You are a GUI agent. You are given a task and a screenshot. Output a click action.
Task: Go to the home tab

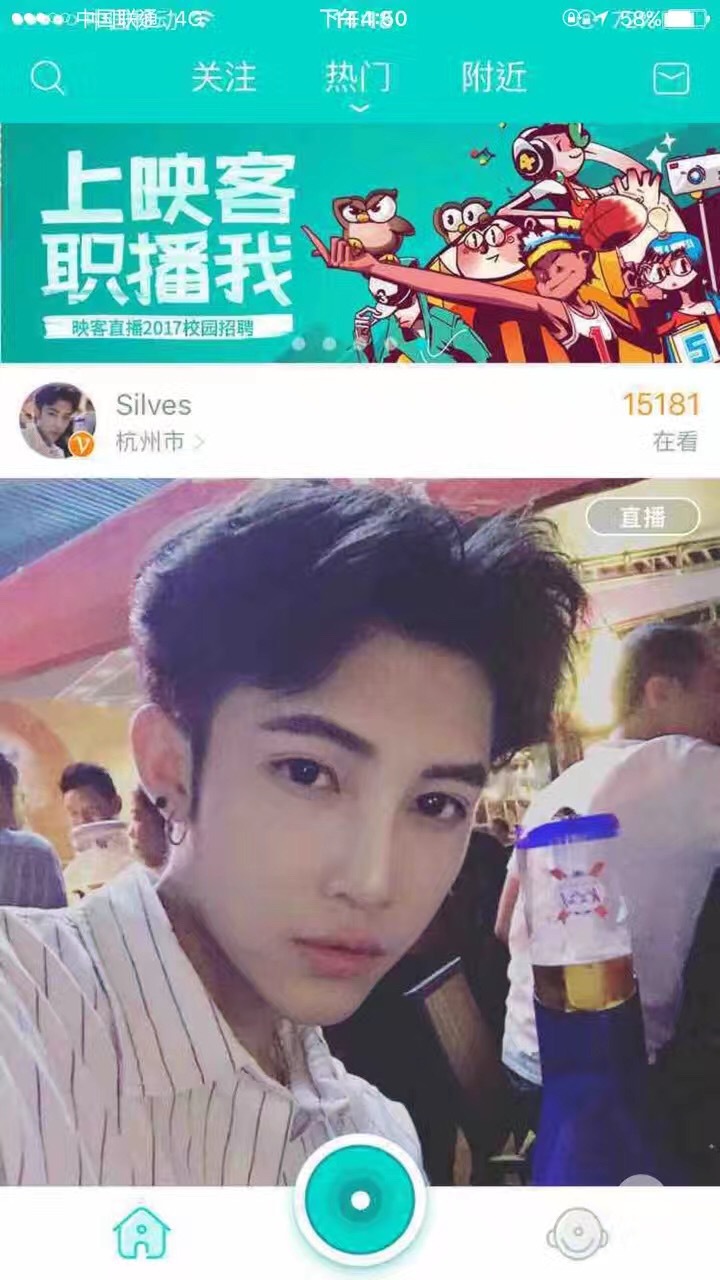[142, 1232]
